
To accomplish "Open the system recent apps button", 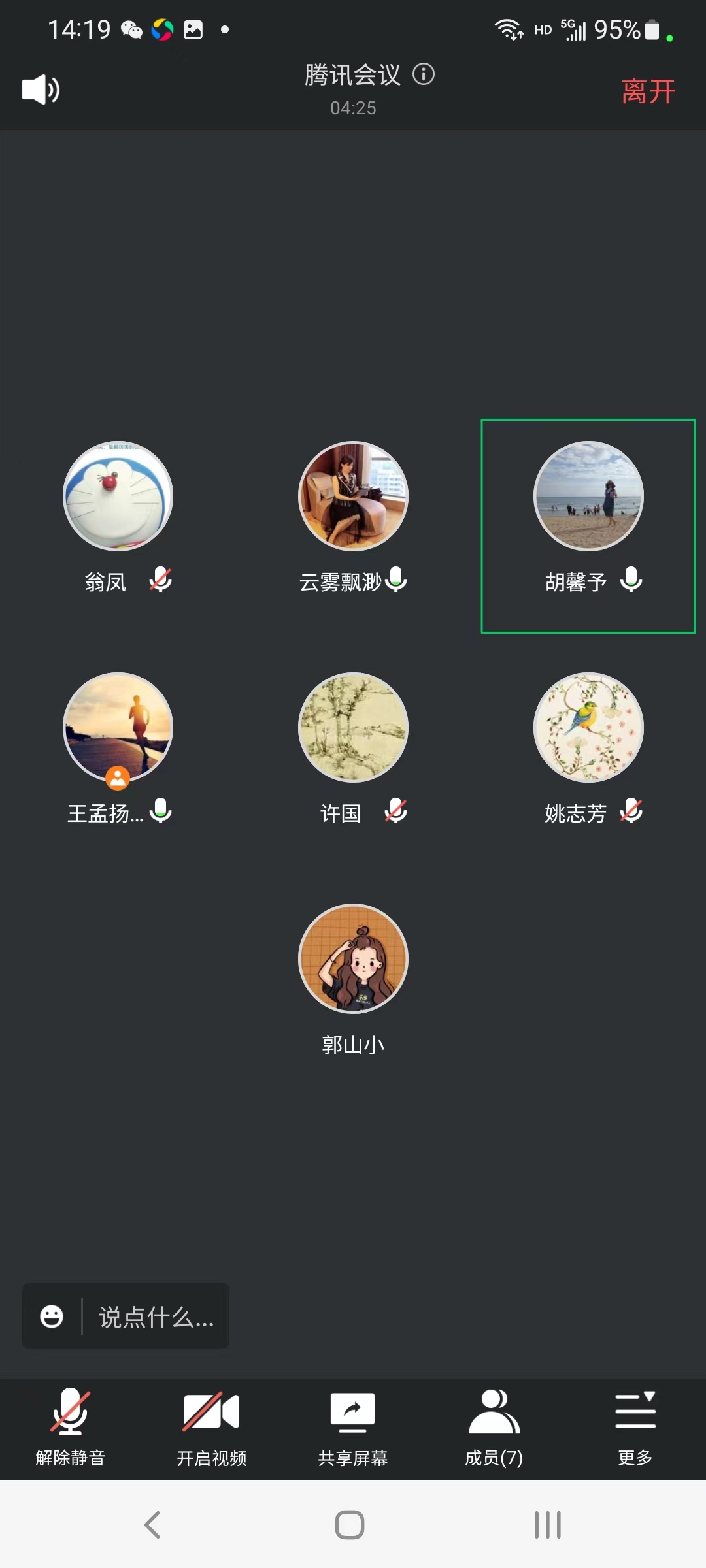I will 548,1525.
